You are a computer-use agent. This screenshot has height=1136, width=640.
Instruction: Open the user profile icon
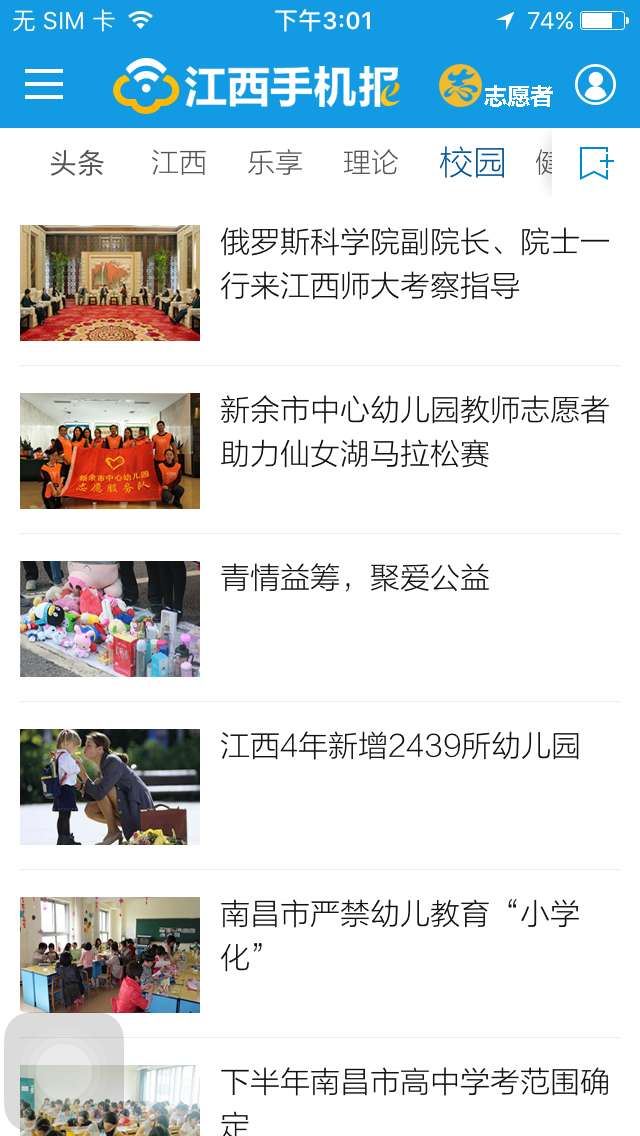pyautogui.click(x=595, y=85)
